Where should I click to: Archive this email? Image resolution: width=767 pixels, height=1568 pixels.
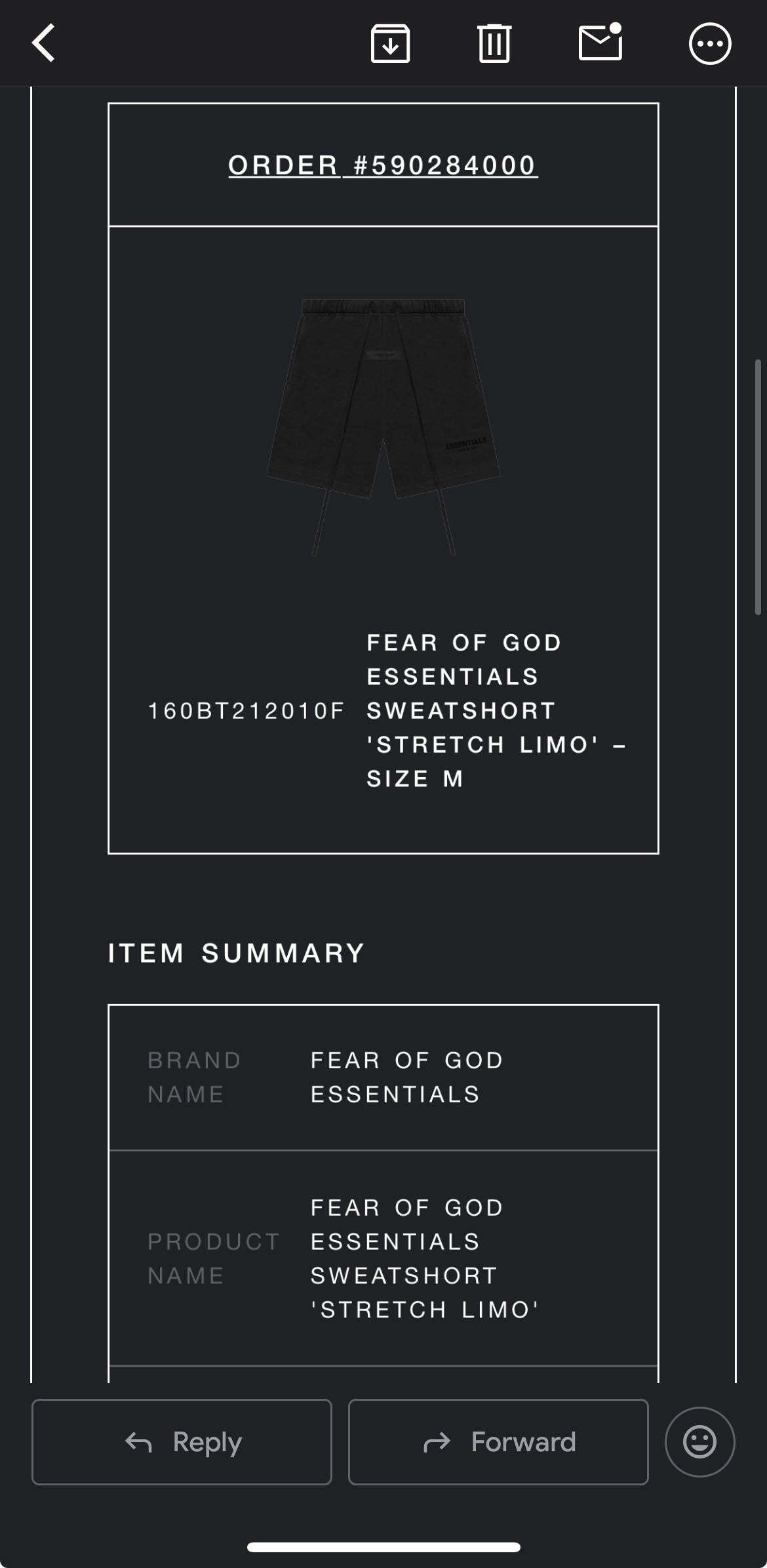pos(390,44)
